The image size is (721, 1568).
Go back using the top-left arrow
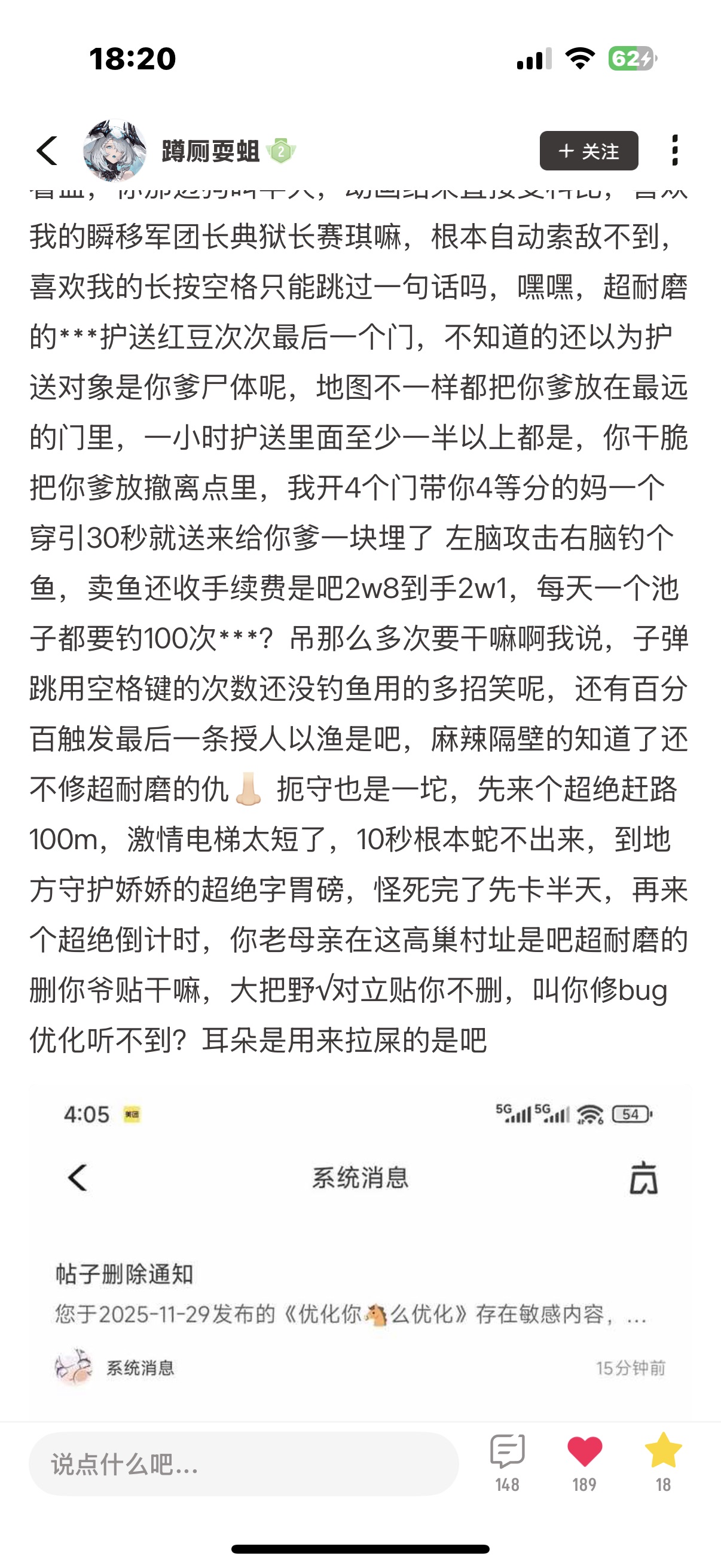point(47,151)
